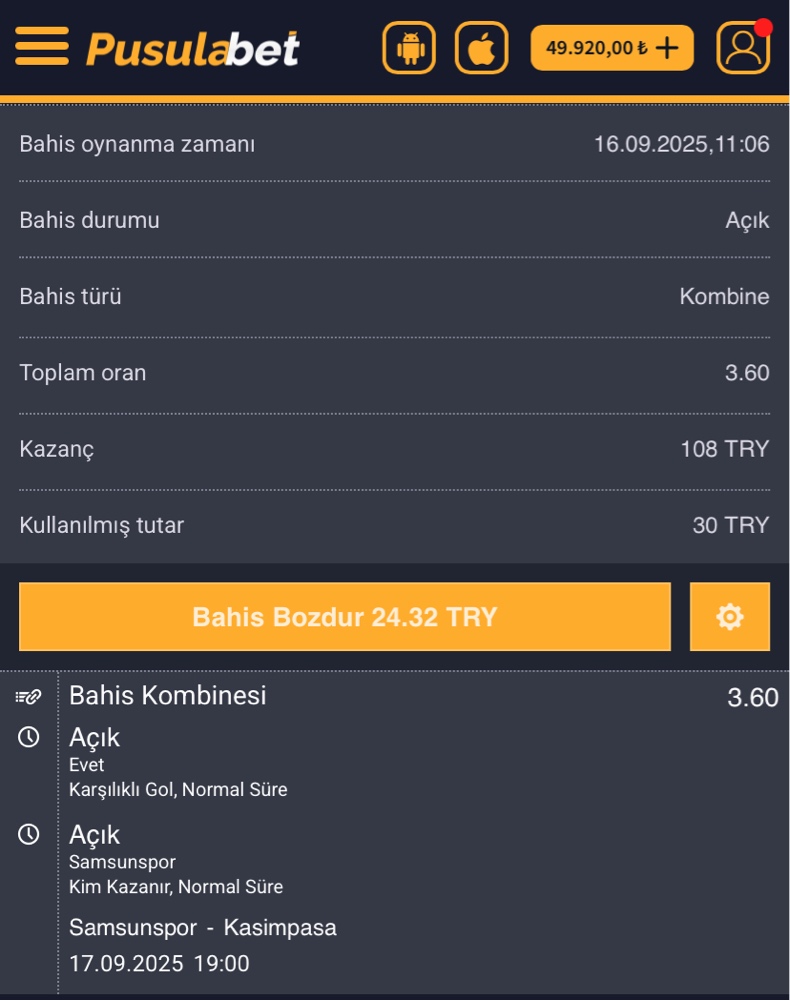Open the user profile icon
Viewport: 790px width, 1001px height.
pos(743,48)
